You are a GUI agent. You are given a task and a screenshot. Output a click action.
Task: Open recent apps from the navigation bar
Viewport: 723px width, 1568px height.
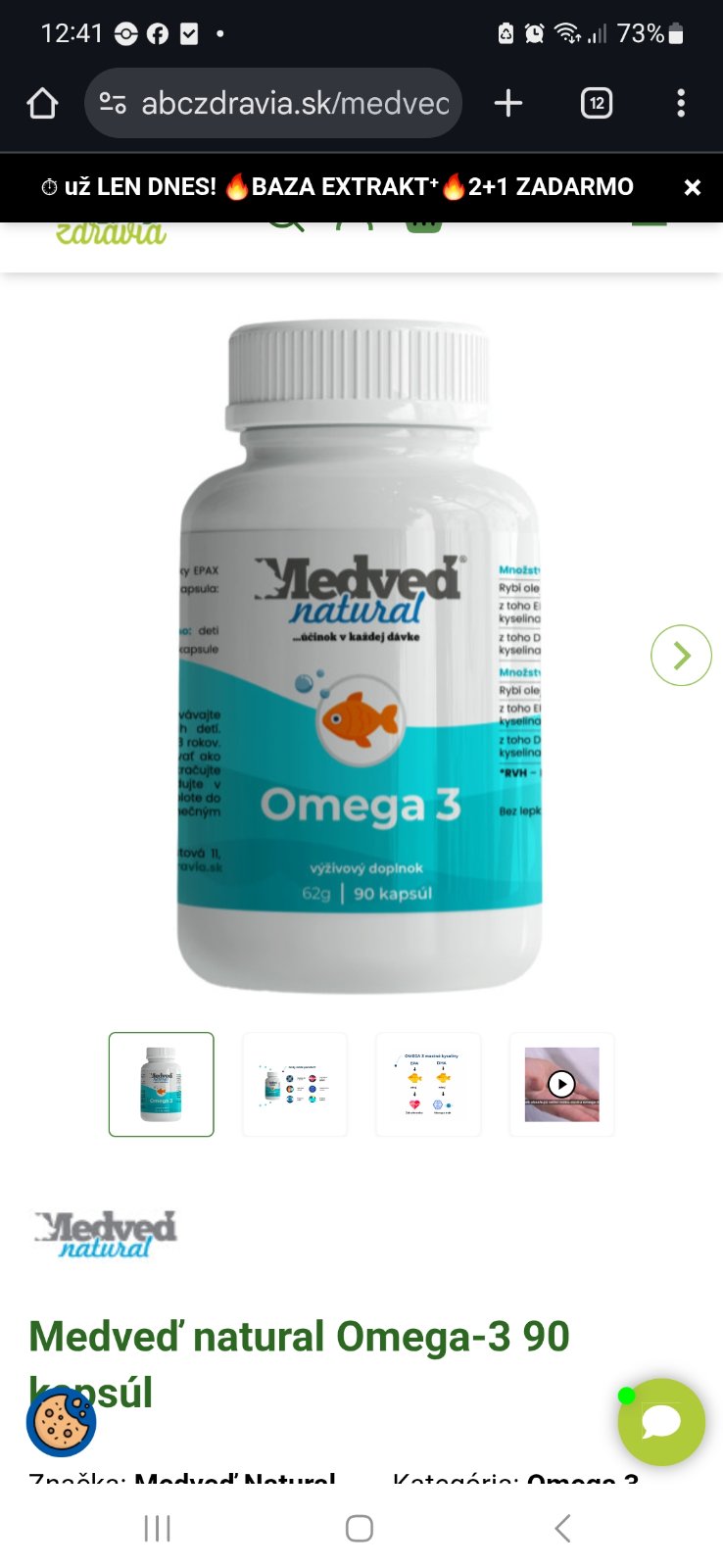[157, 1528]
